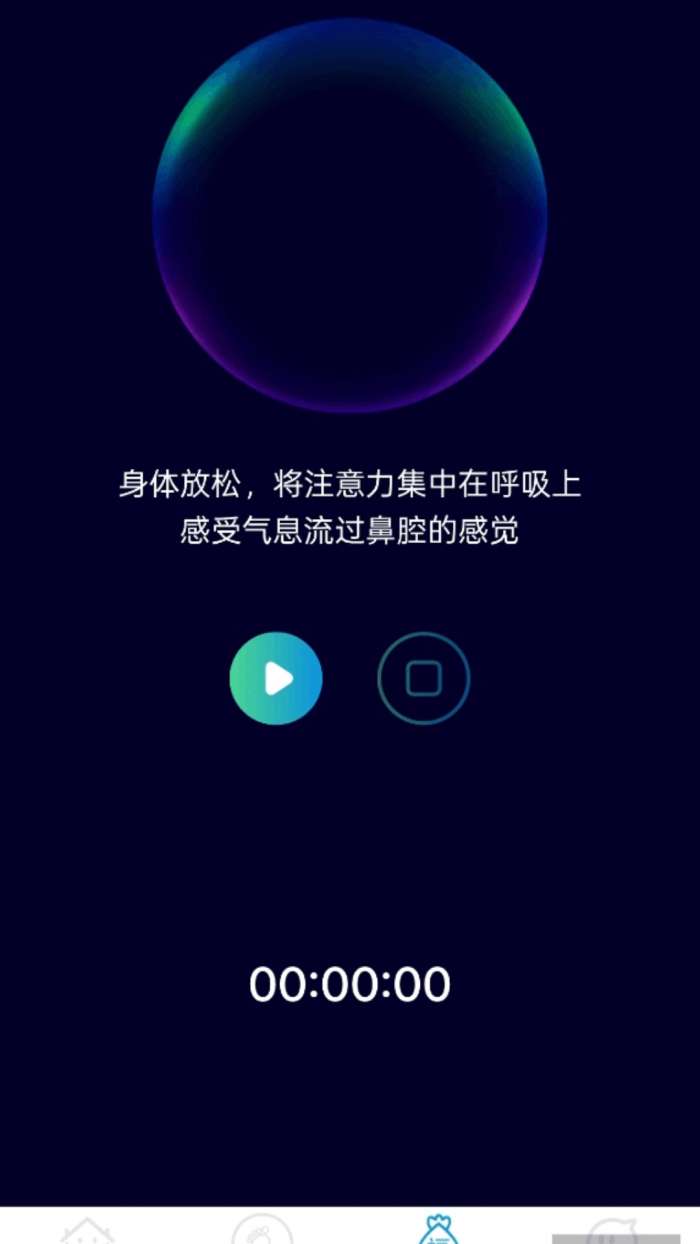Open the baby footprint tab
Screen dimensions: 700x1244
(262, 1229)
